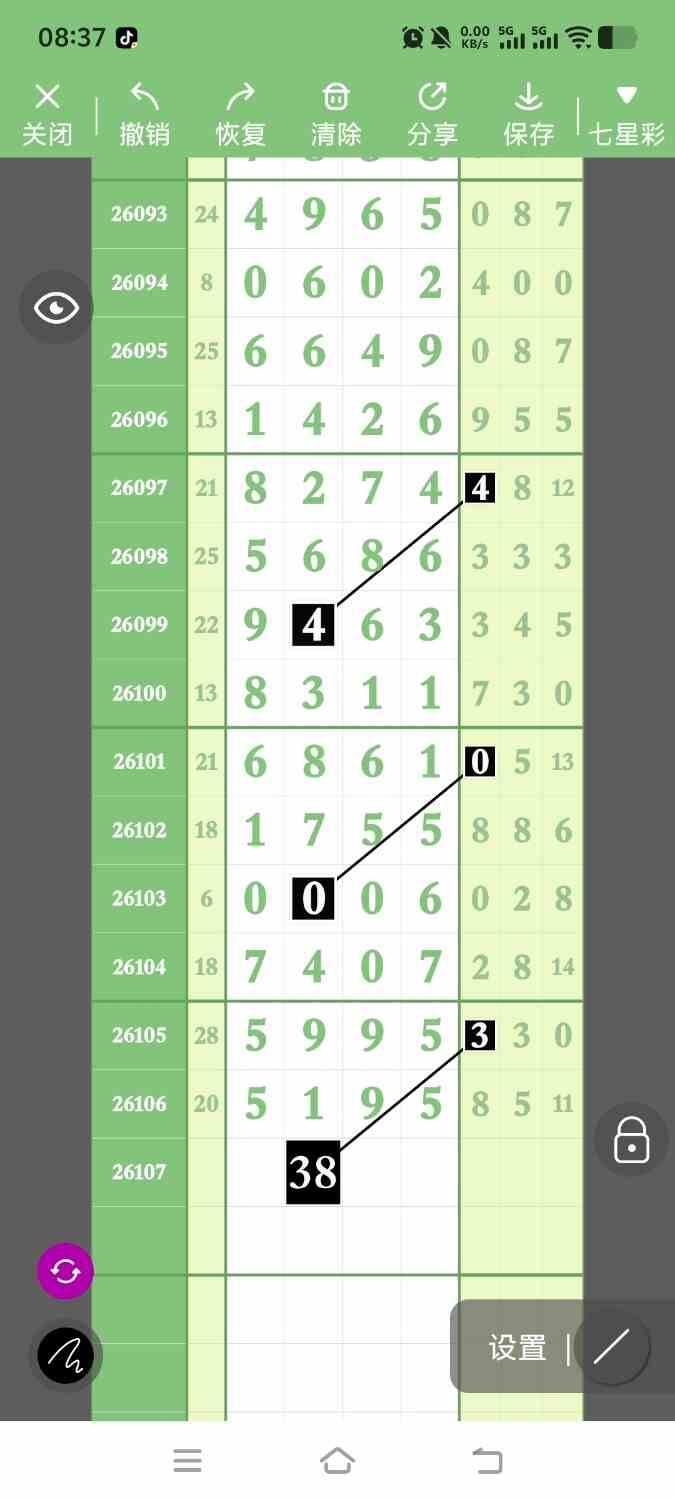Select the freehand scribble pen tool
This screenshot has height=1500, width=675.
coord(65,1356)
